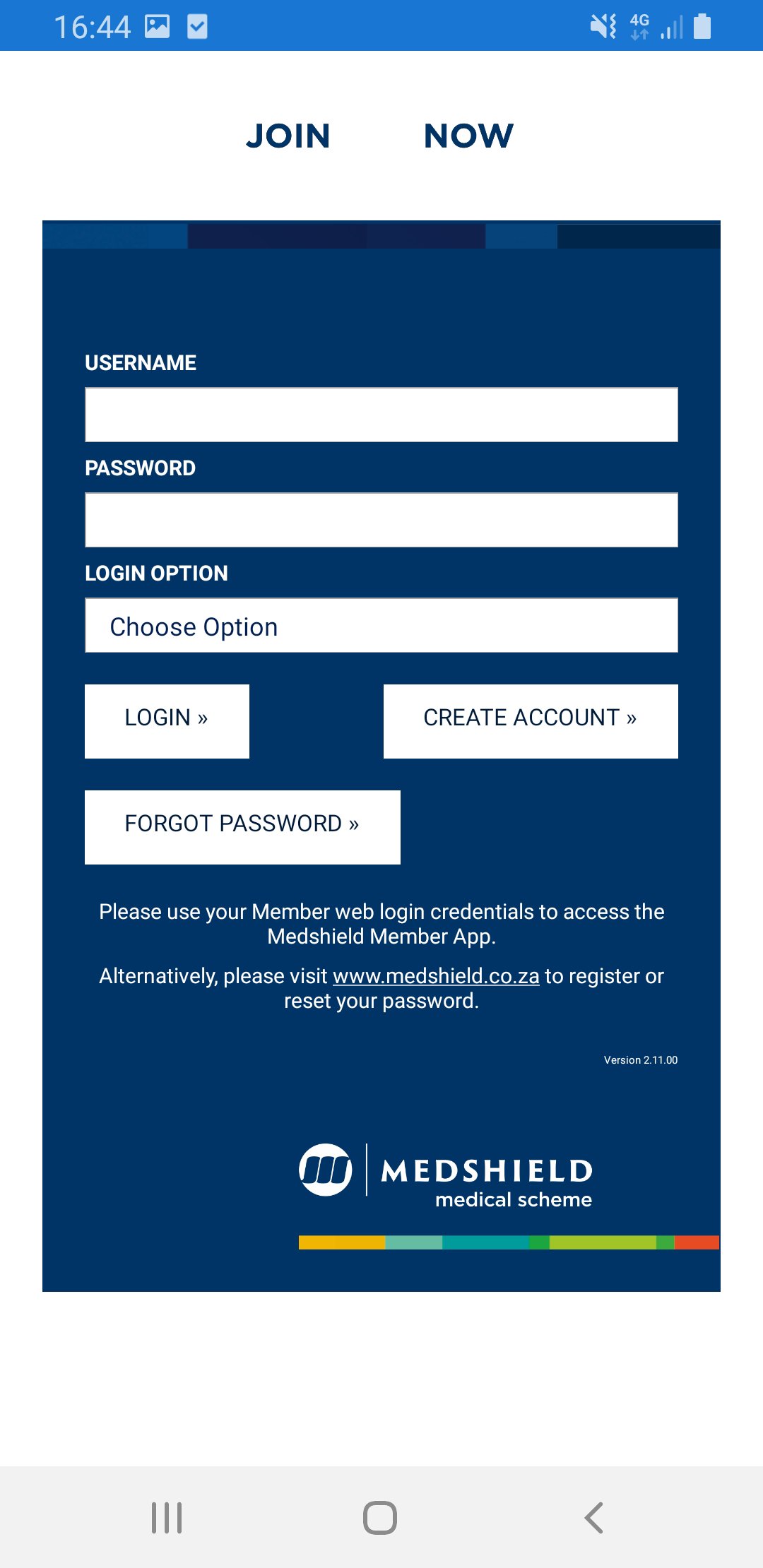Tap CREATE ACCOUNT

530,719
